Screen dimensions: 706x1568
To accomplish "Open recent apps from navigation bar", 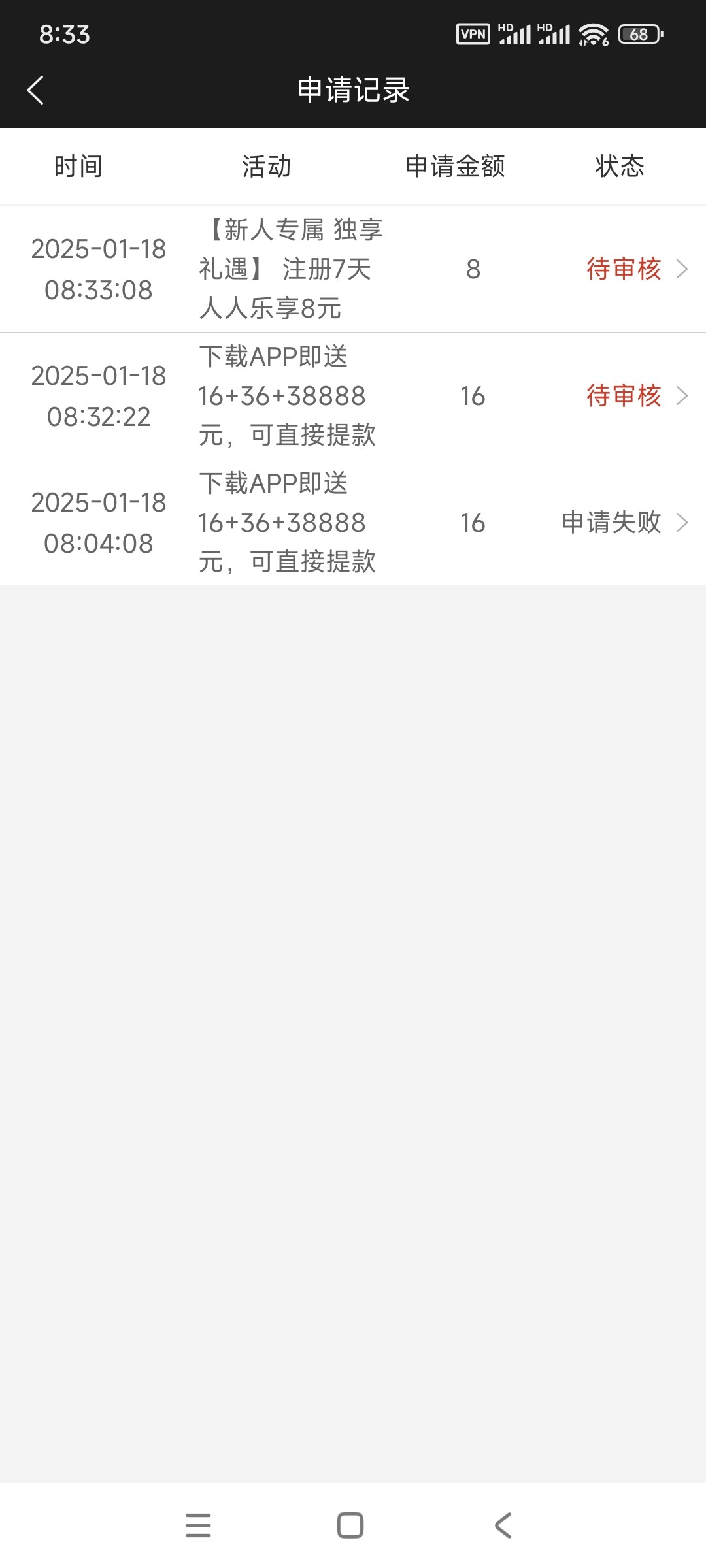I will (198, 1526).
